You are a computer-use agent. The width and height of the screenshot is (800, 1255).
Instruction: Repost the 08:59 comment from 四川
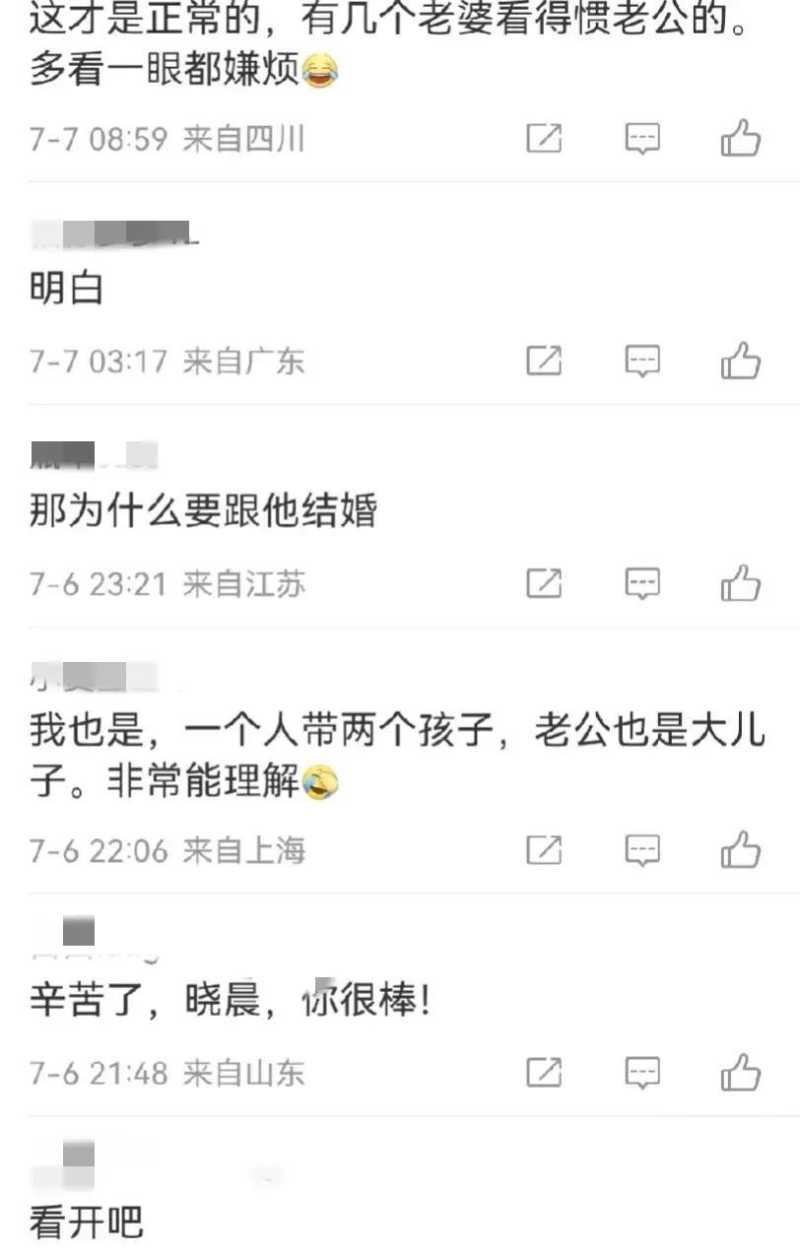pos(544,138)
